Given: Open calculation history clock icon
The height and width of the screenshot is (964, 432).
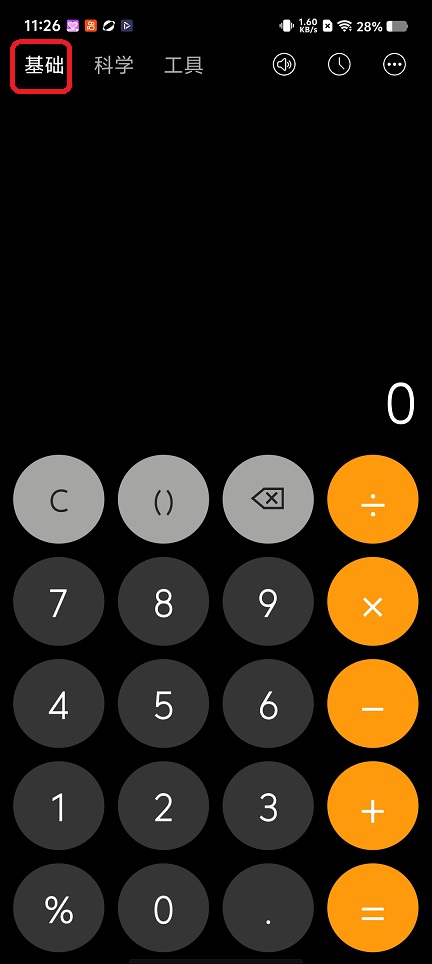Looking at the screenshot, I should tap(339, 65).
